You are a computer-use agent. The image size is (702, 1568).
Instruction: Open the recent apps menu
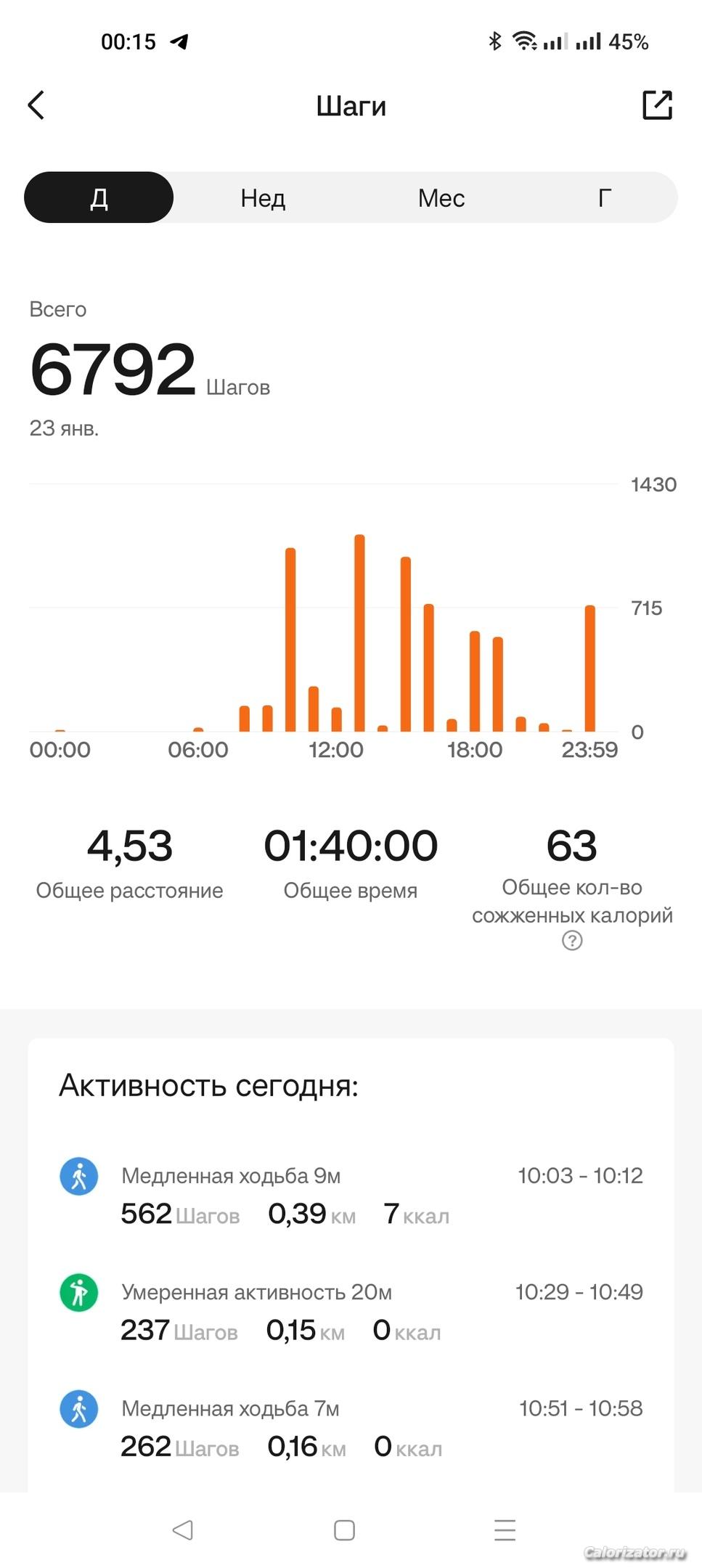(505, 1530)
